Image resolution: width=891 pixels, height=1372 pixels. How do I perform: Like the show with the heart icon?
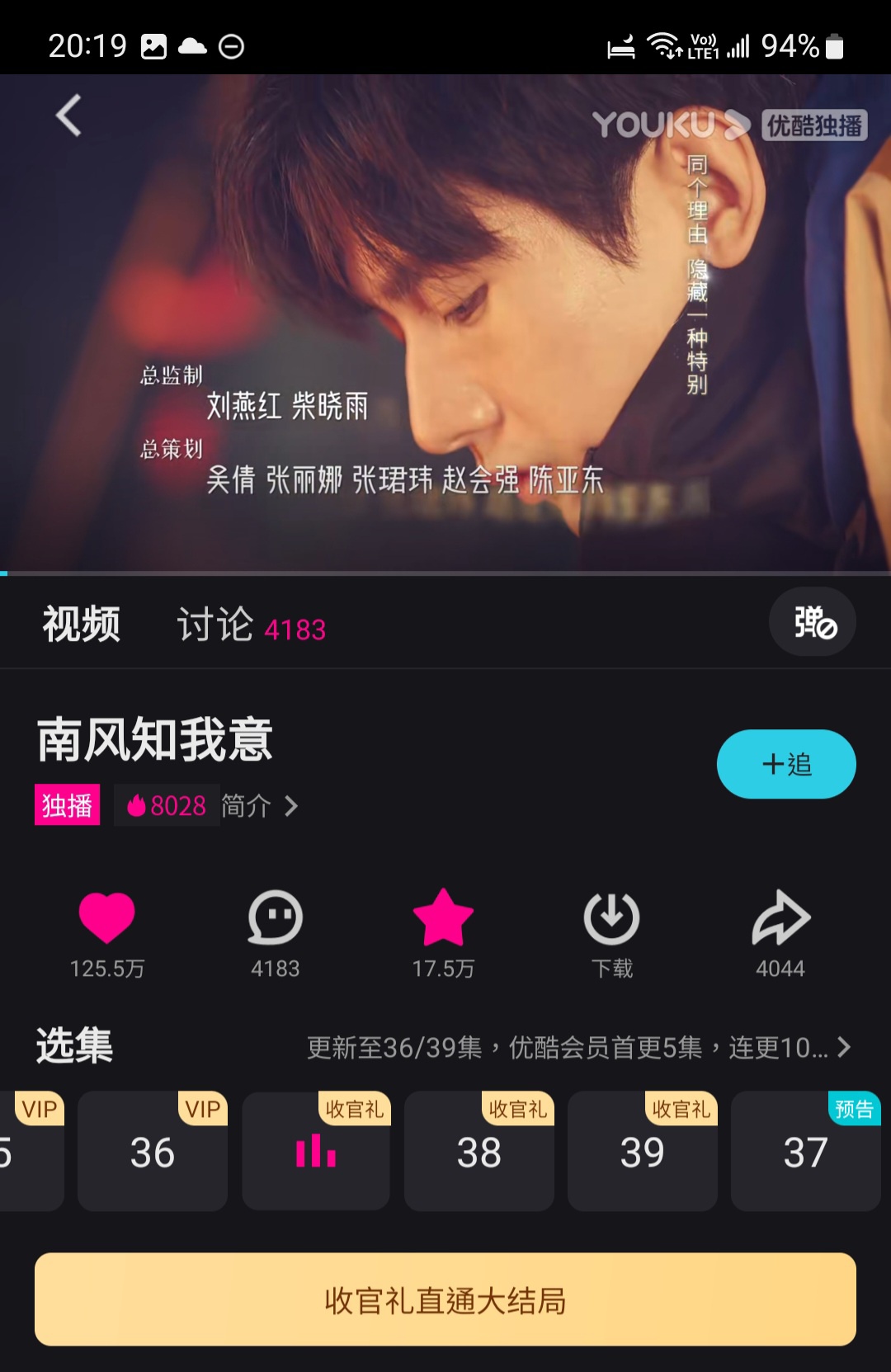[x=106, y=917]
